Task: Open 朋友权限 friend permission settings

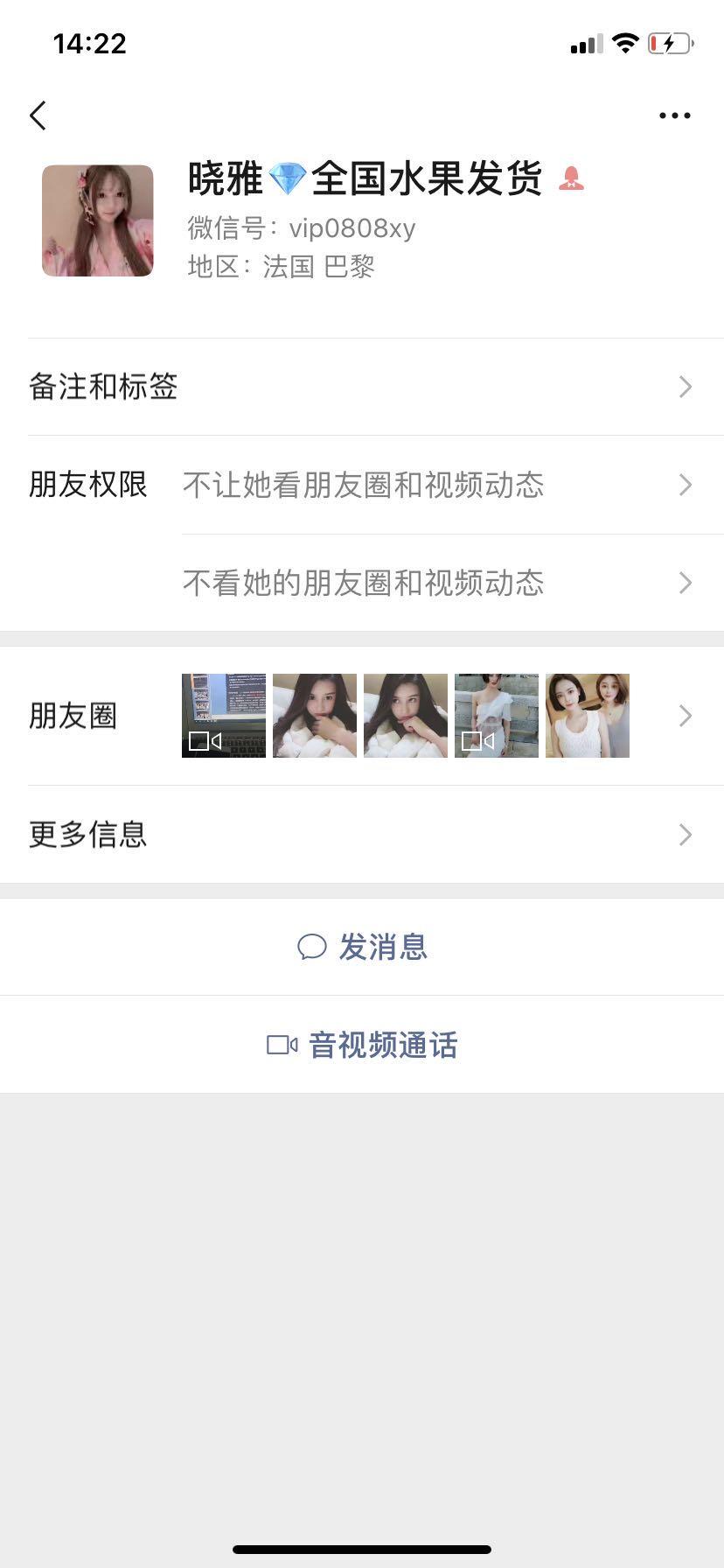Action: 88,485
